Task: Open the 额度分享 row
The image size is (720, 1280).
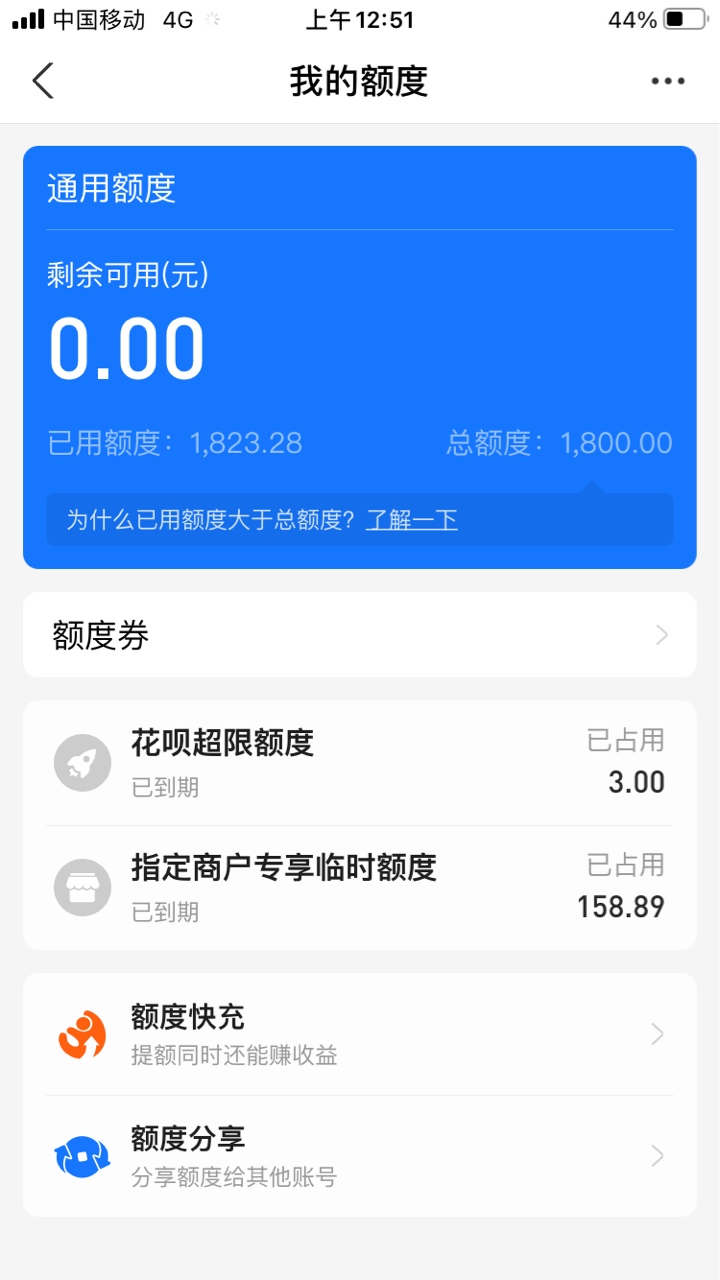Action: tap(360, 1156)
